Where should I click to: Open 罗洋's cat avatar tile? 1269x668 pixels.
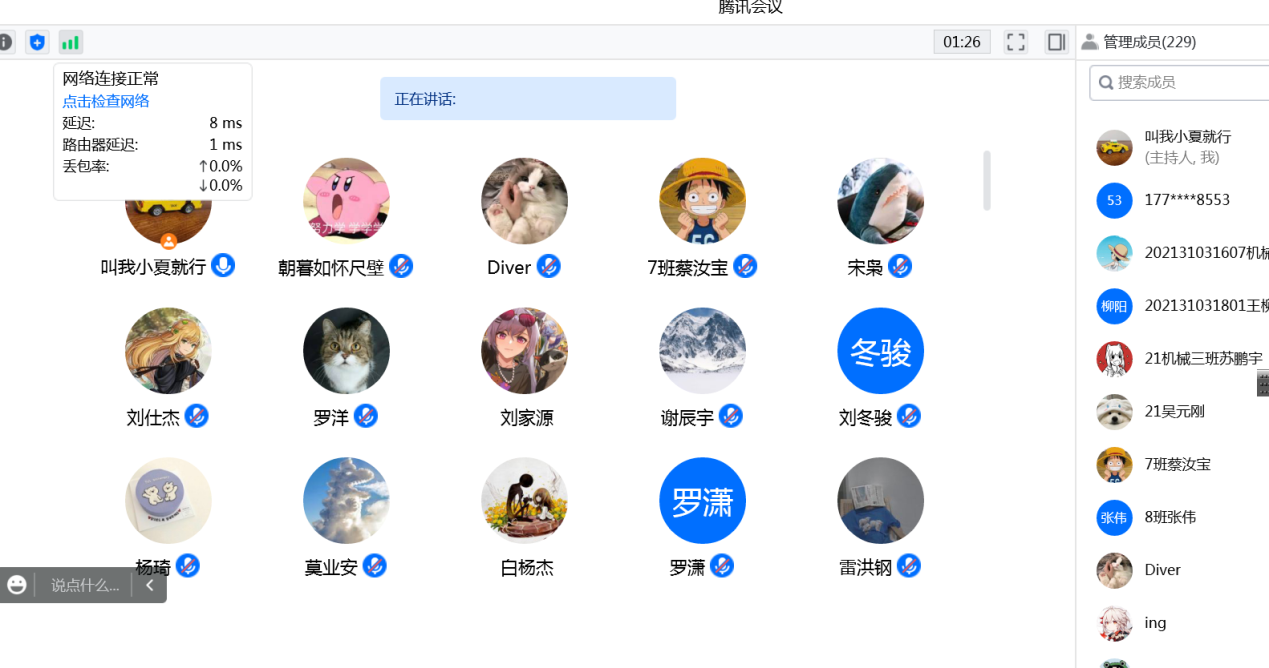(x=346, y=351)
